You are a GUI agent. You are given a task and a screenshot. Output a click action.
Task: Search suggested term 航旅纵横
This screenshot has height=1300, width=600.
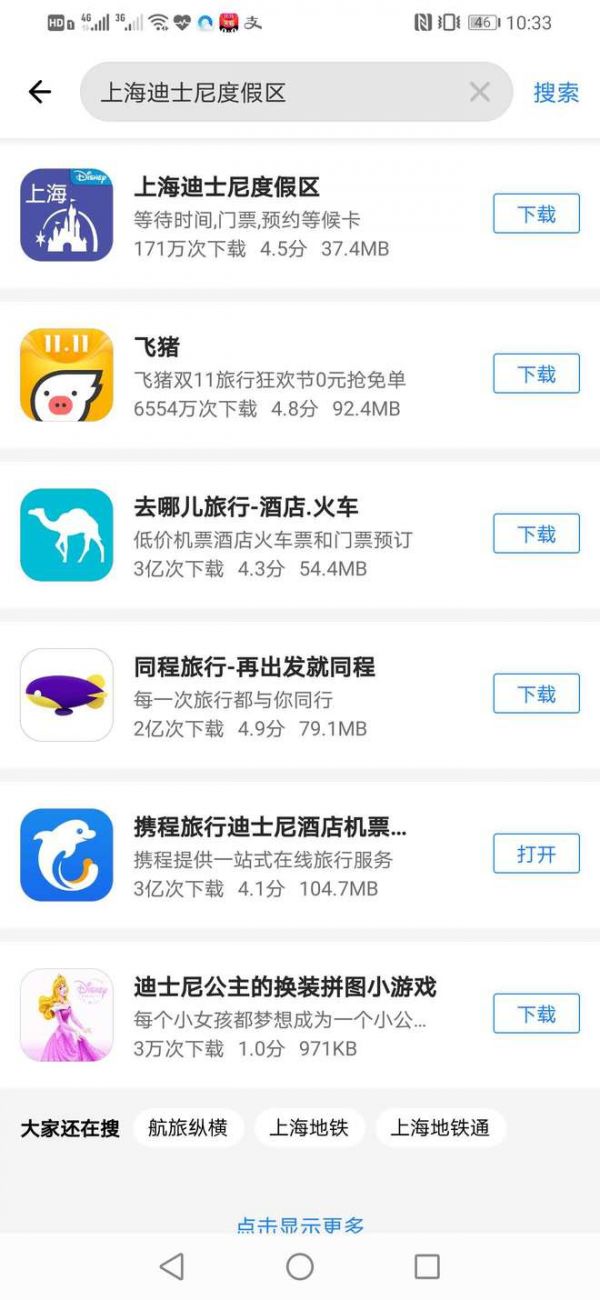[x=188, y=1128]
